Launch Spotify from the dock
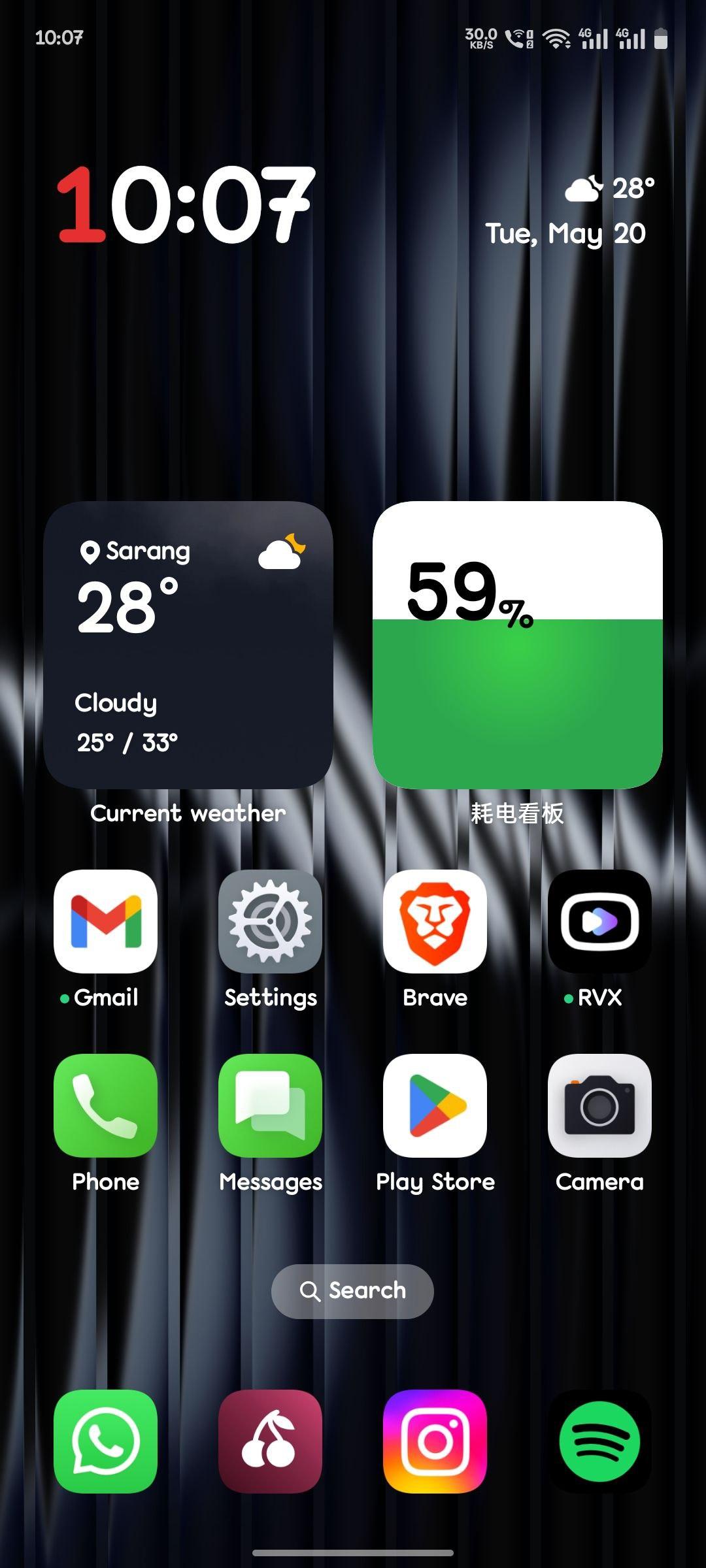This screenshot has width=706, height=1568. pyautogui.click(x=599, y=1441)
